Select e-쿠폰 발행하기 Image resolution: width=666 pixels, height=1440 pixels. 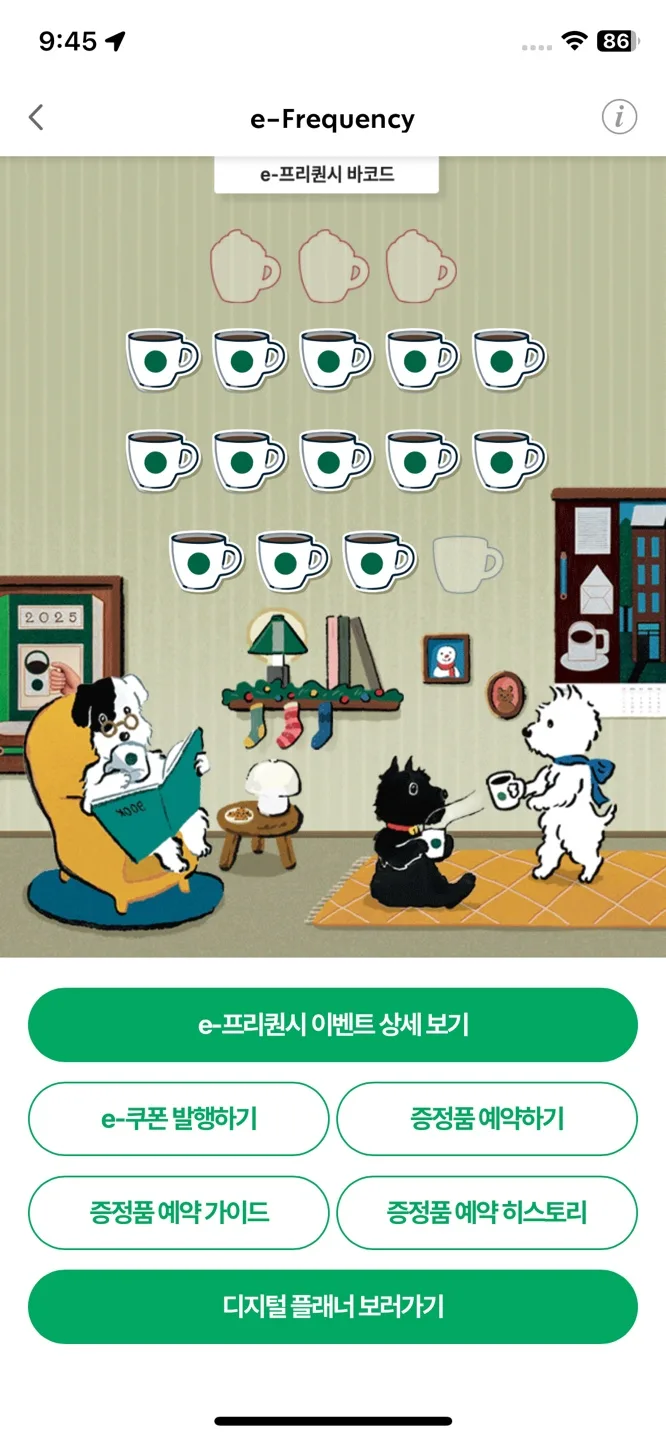[x=179, y=1118]
